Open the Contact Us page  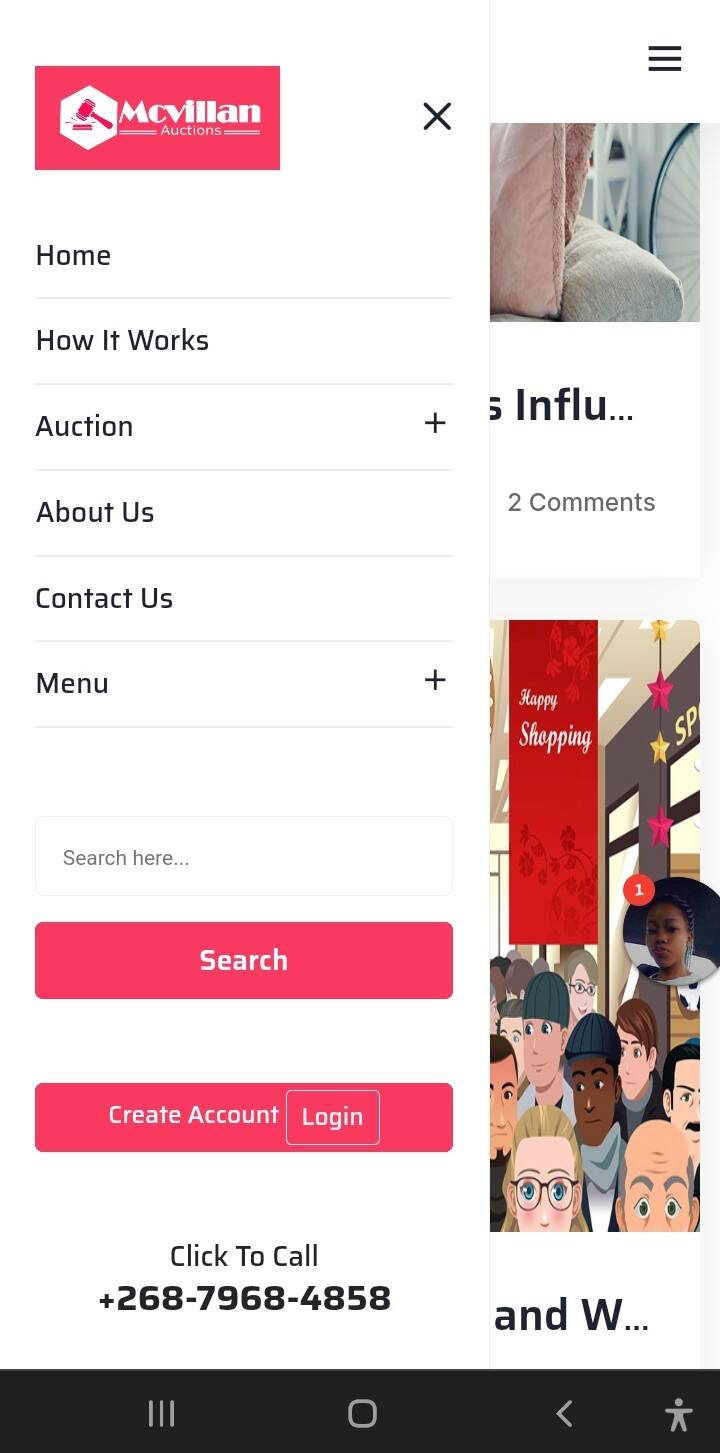104,598
